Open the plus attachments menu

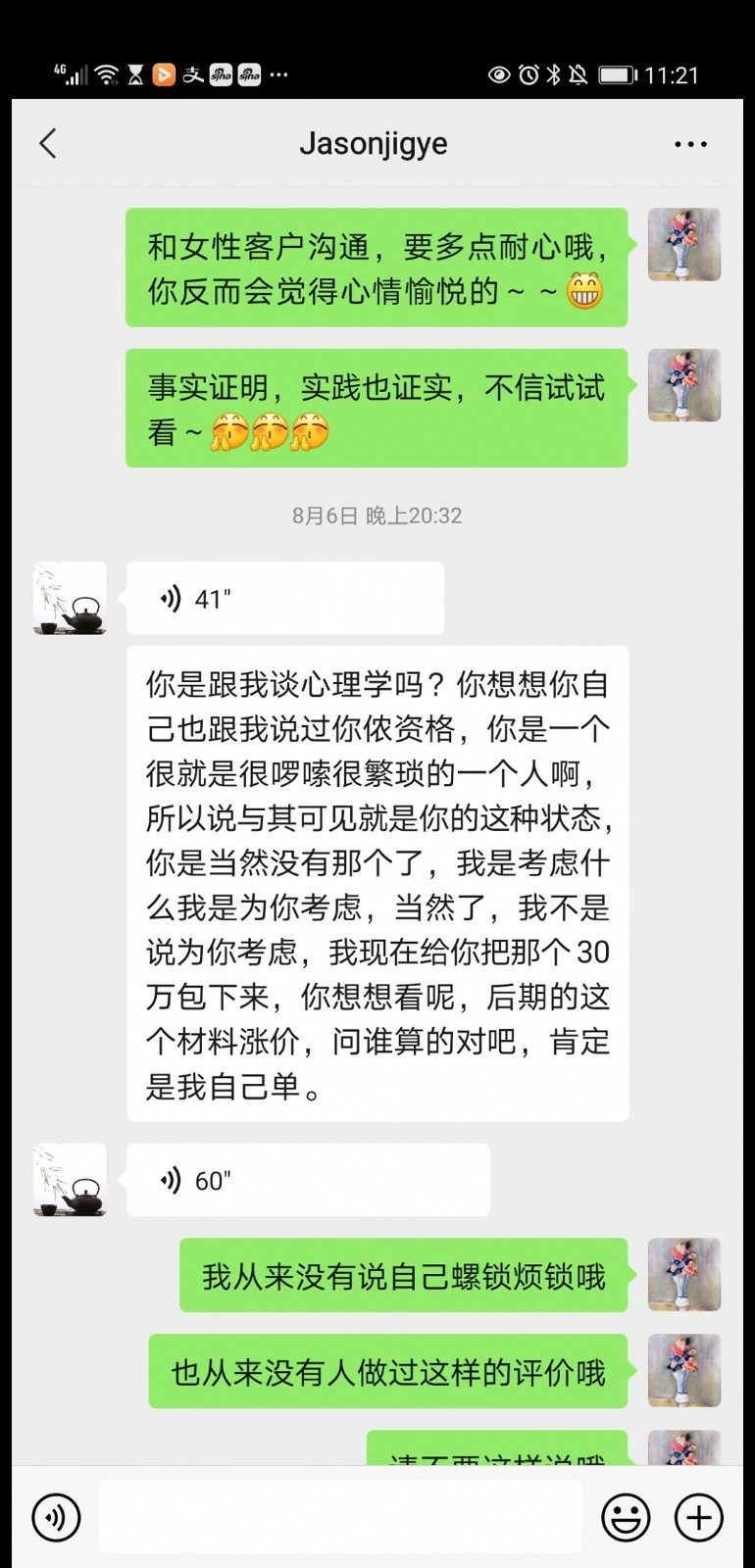click(698, 1517)
